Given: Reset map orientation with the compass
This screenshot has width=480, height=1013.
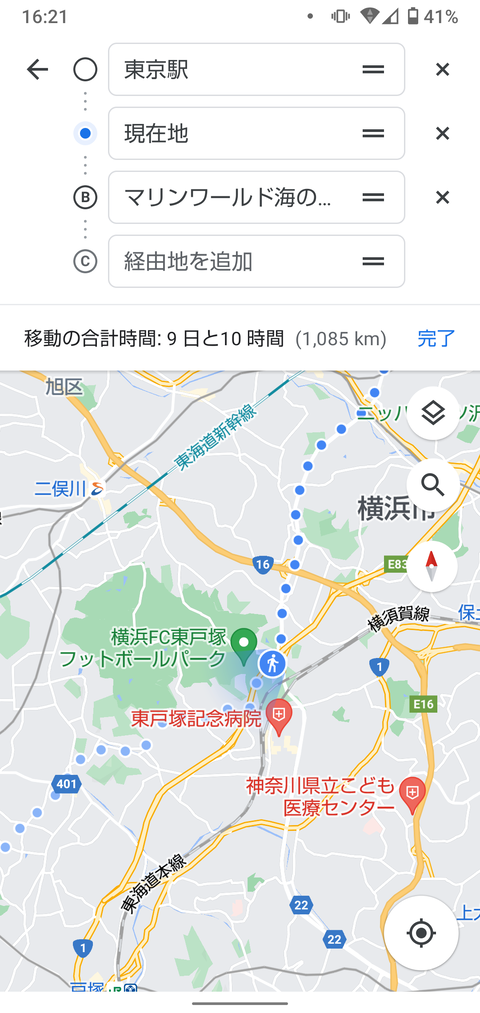Looking at the screenshot, I should click(432, 566).
